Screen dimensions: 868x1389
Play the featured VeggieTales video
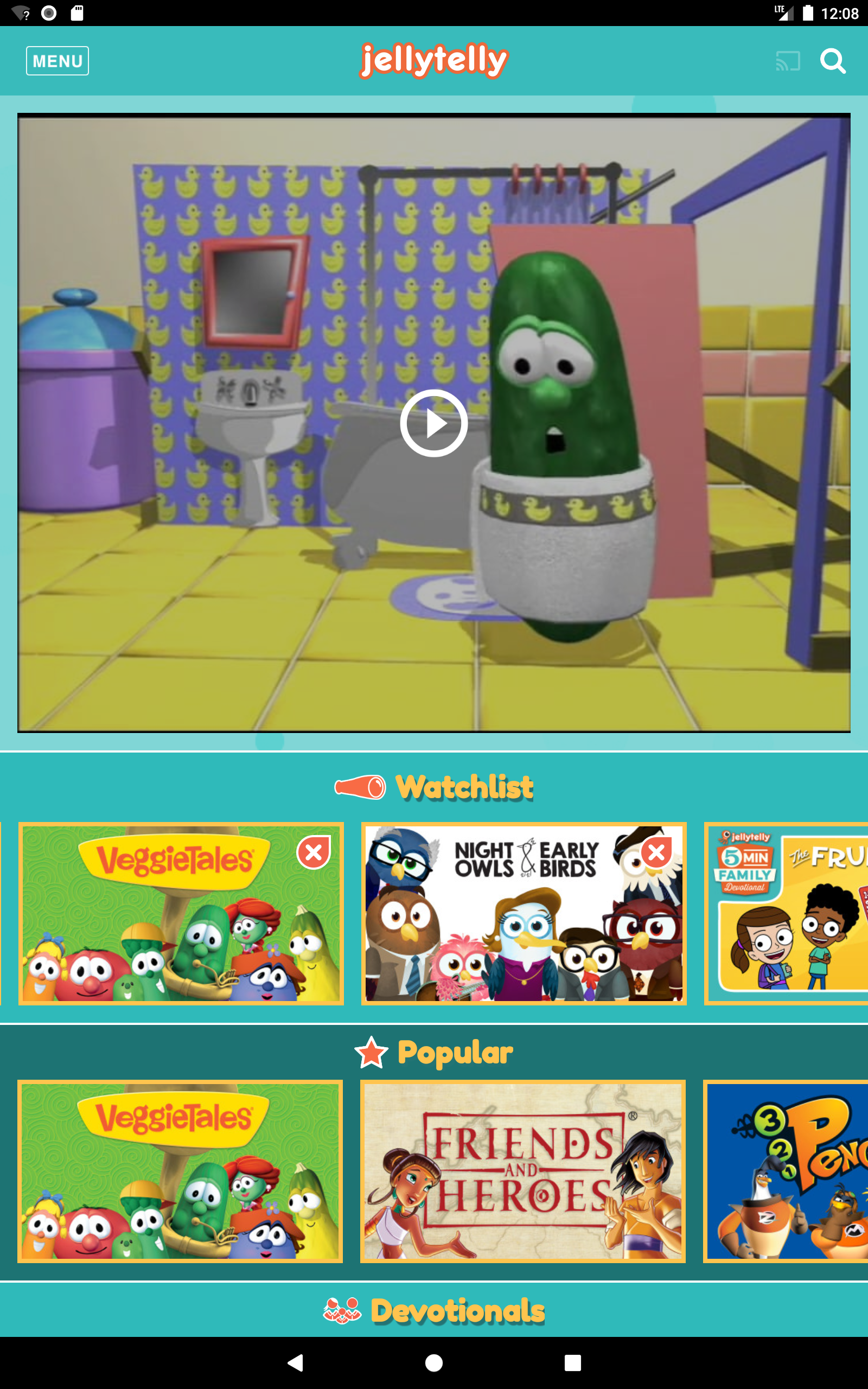434,423
